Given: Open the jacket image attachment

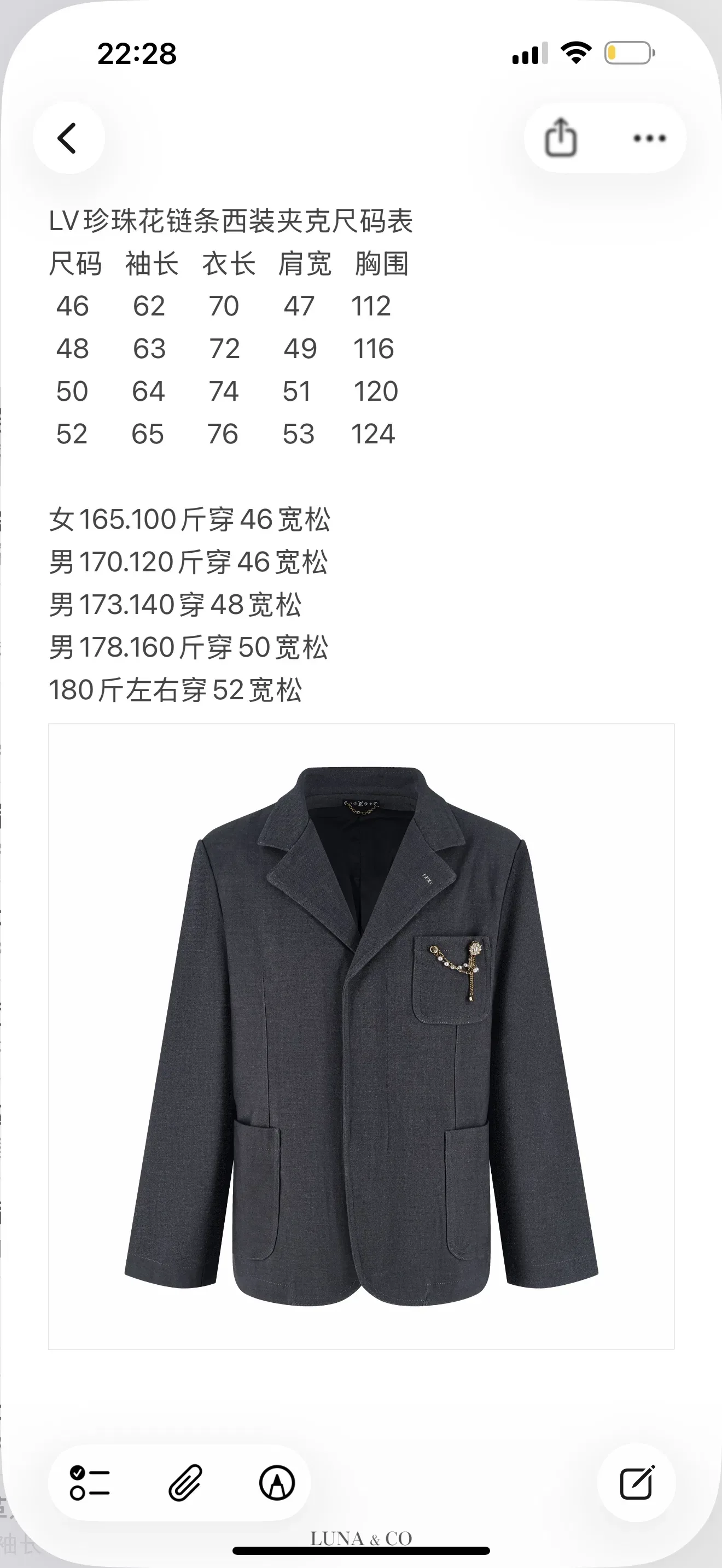Looking at the screenshot, I should coord(361,1037).
